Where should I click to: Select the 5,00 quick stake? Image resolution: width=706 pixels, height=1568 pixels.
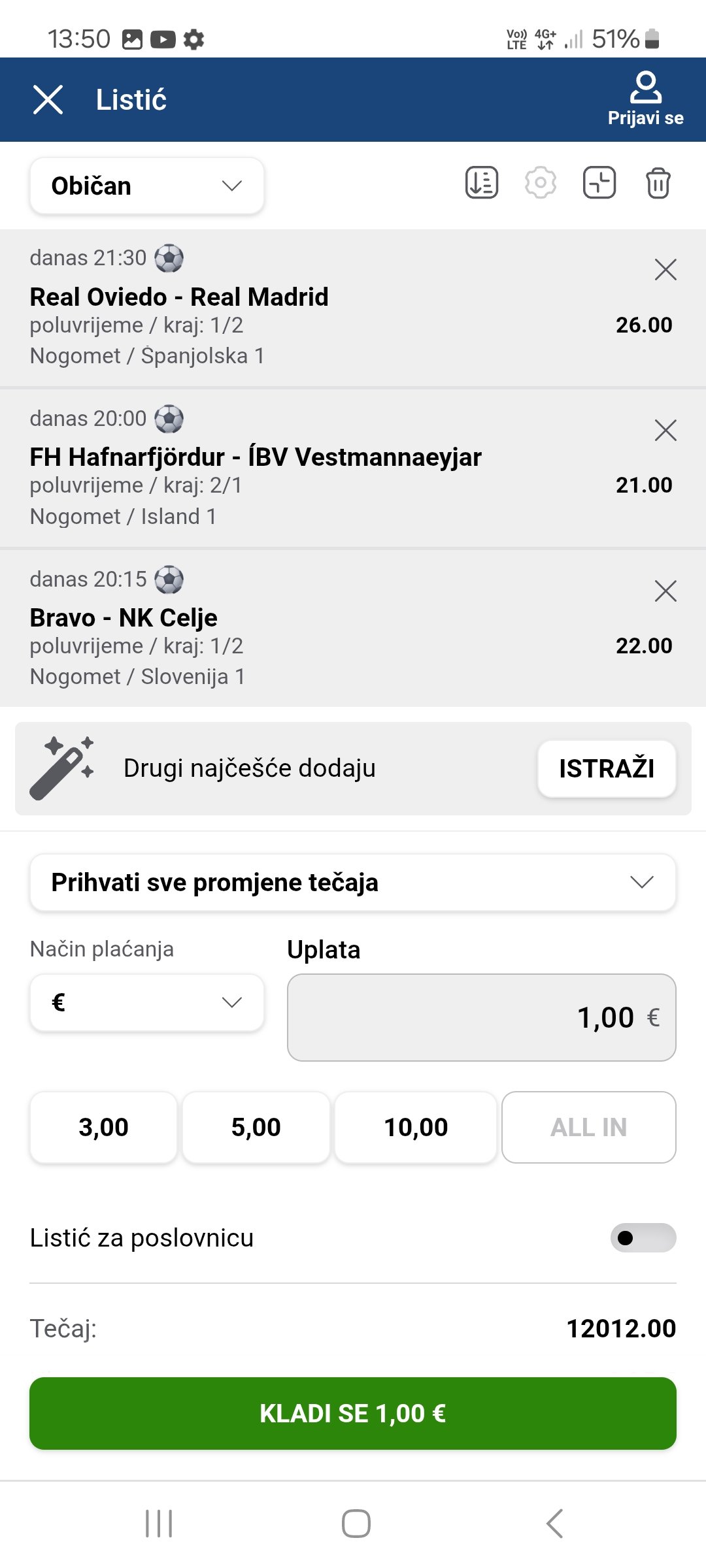[256, 1127]
